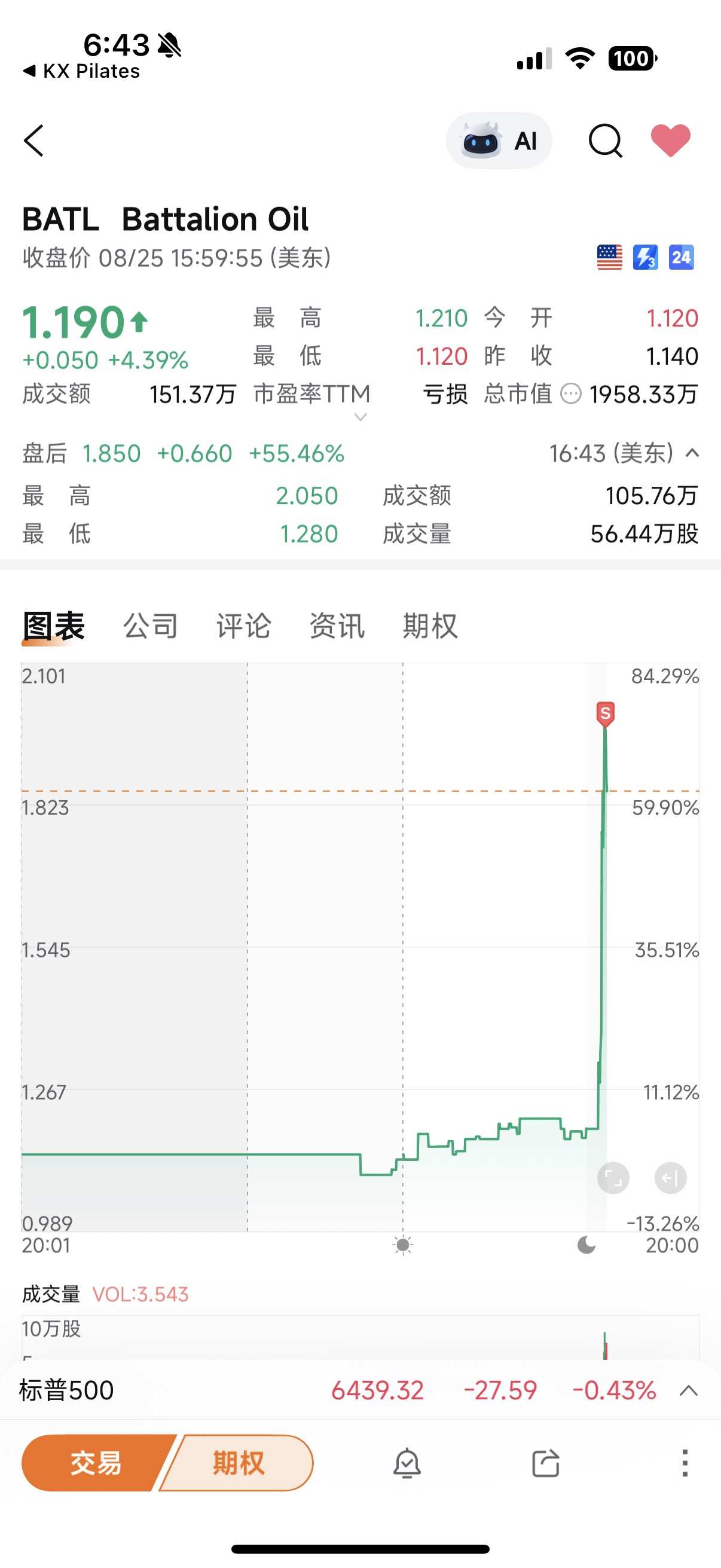Switch to the 期权 tab
This screenshot has width=721, height=1568.
(x=430, y=626)
